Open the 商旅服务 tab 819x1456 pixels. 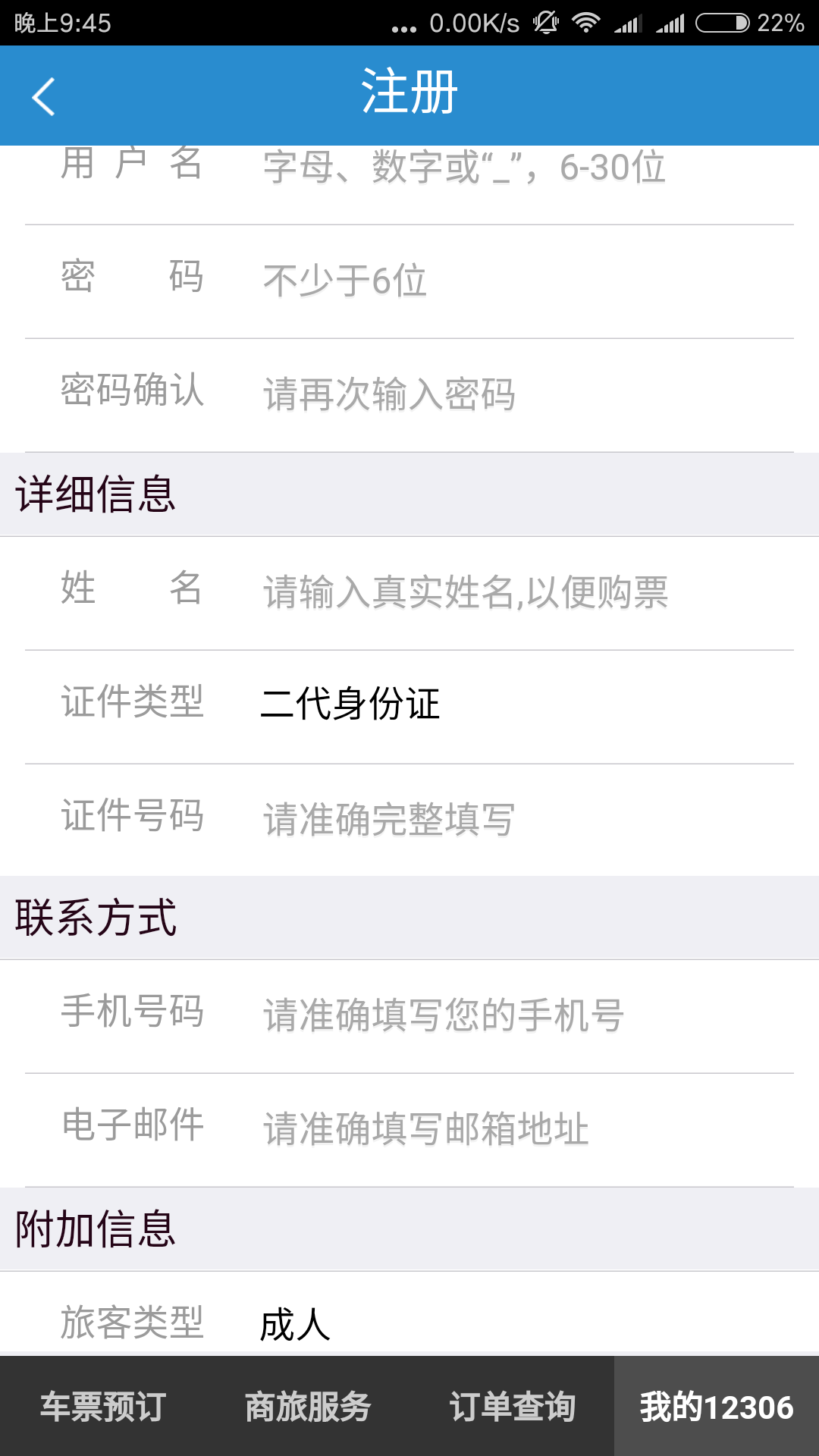(308, 1407)
